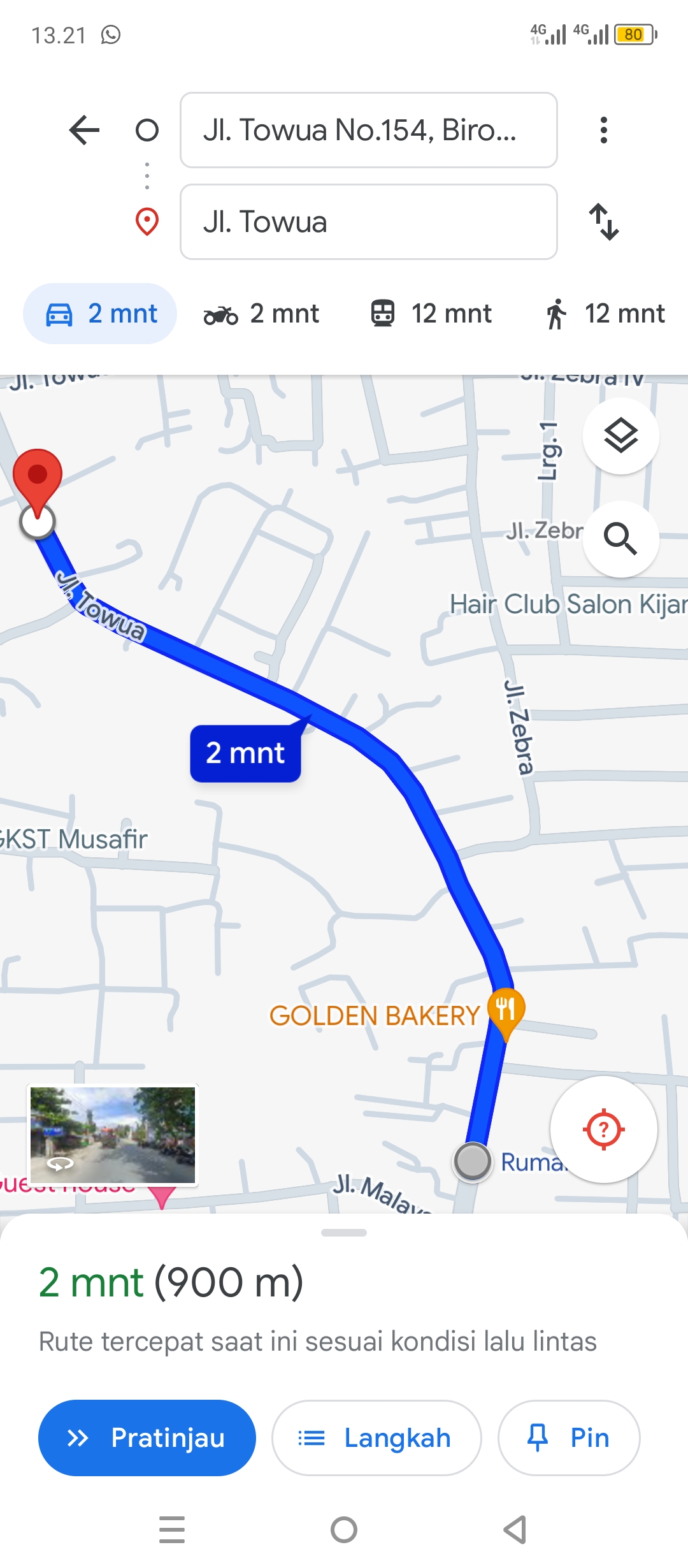This screenshot has width=688, height=1568.
Task: Tap the system home button
Action: tap(344, 1530)
